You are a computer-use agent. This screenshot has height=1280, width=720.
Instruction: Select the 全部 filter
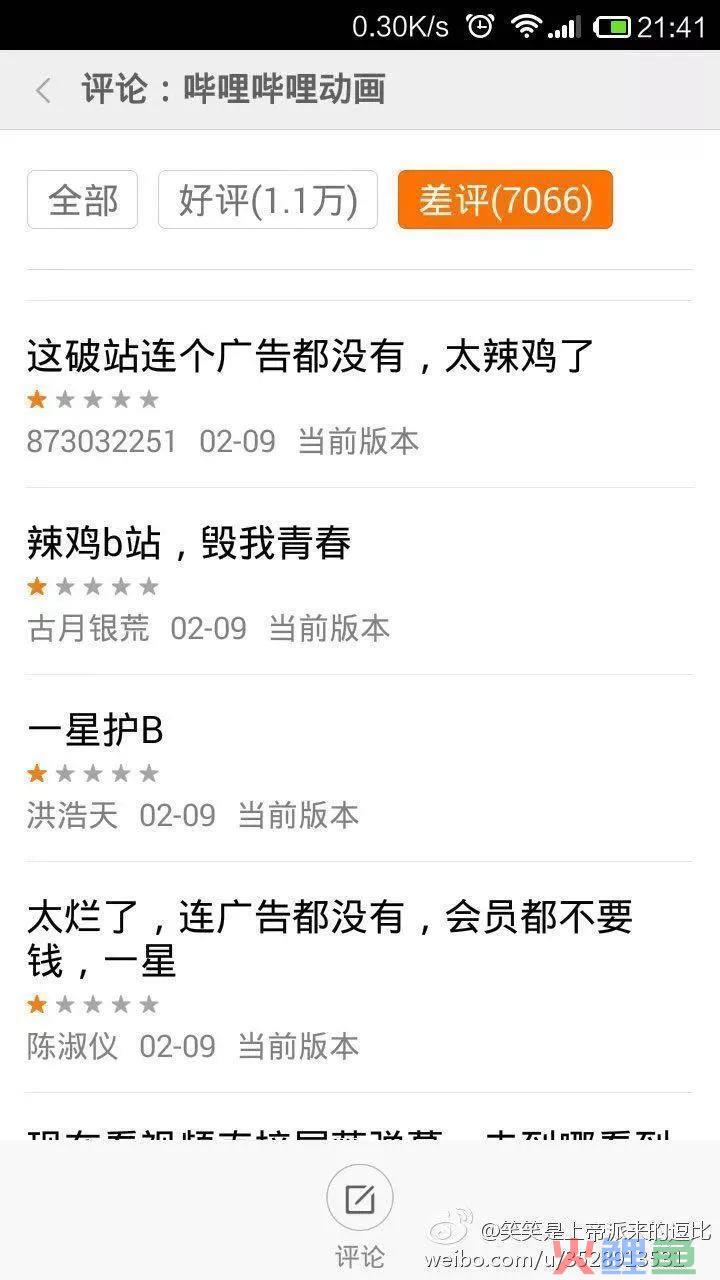tap(82, 200)
